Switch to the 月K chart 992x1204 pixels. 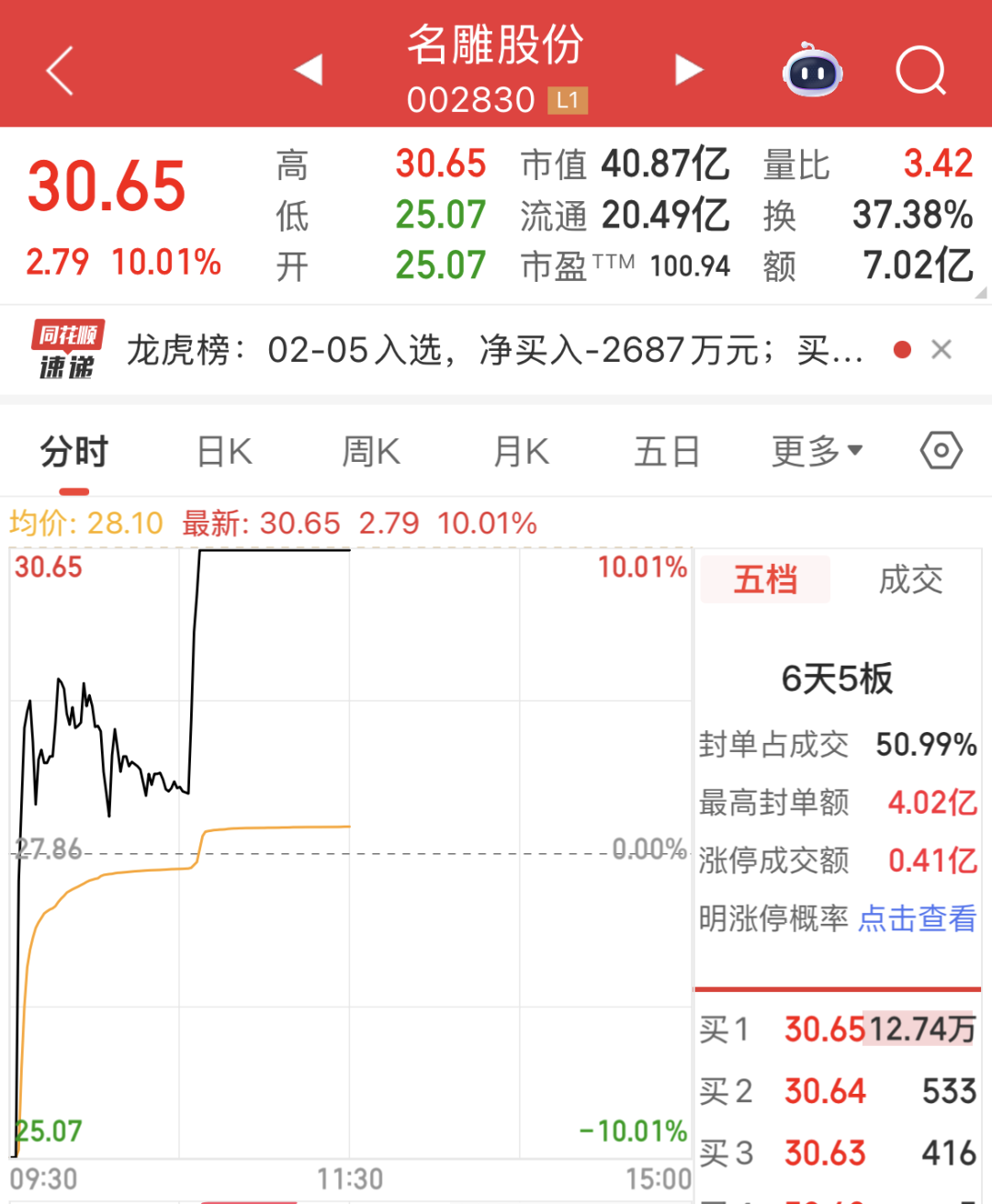[521, 452]
